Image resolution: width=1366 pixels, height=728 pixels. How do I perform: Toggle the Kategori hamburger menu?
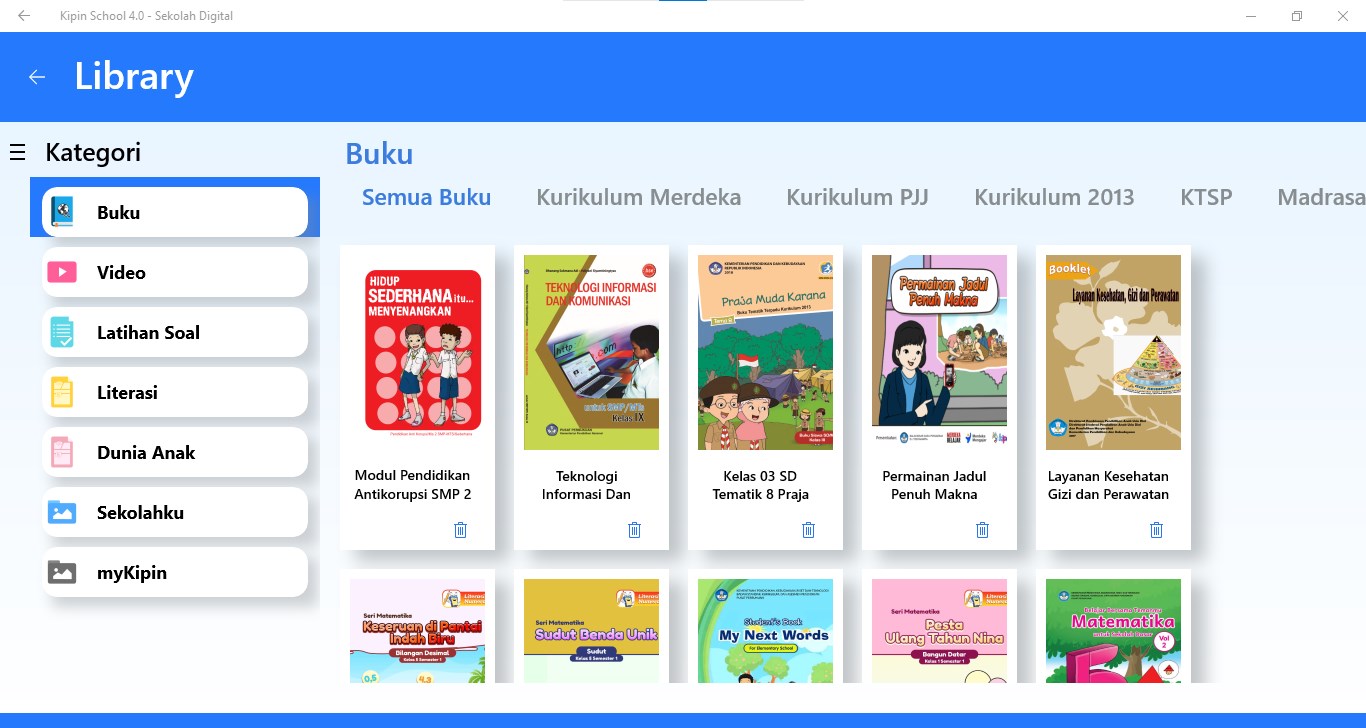click(17, 152)
